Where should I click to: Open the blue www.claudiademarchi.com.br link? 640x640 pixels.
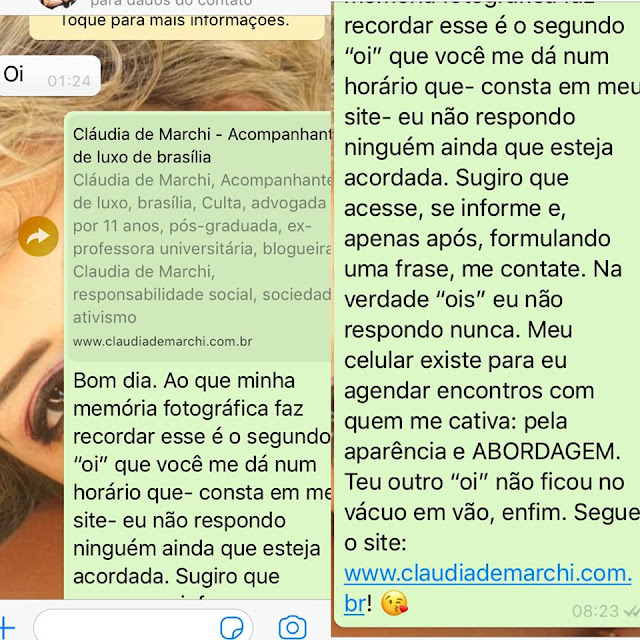point(488,588)
